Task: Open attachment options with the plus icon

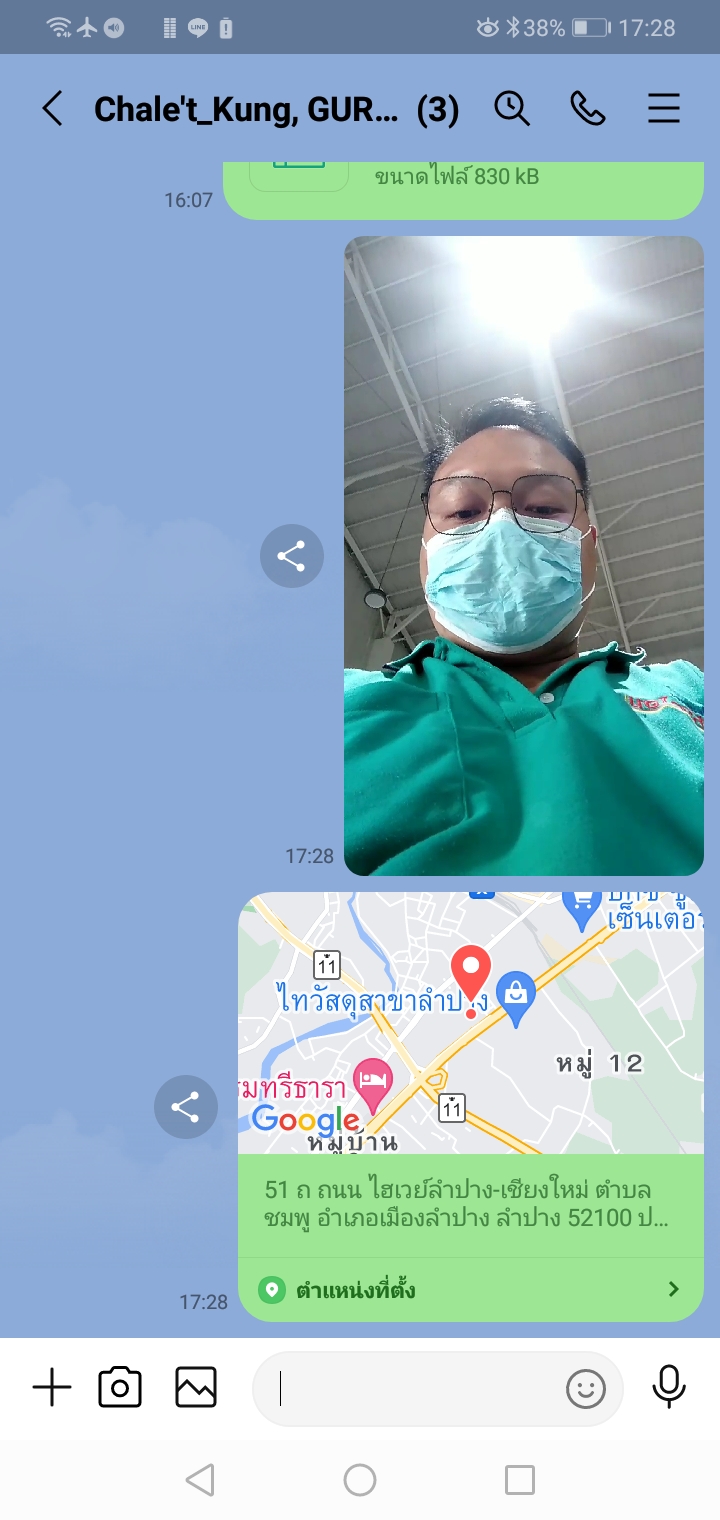Action: pyautogui.click(x=52, y=1388)
